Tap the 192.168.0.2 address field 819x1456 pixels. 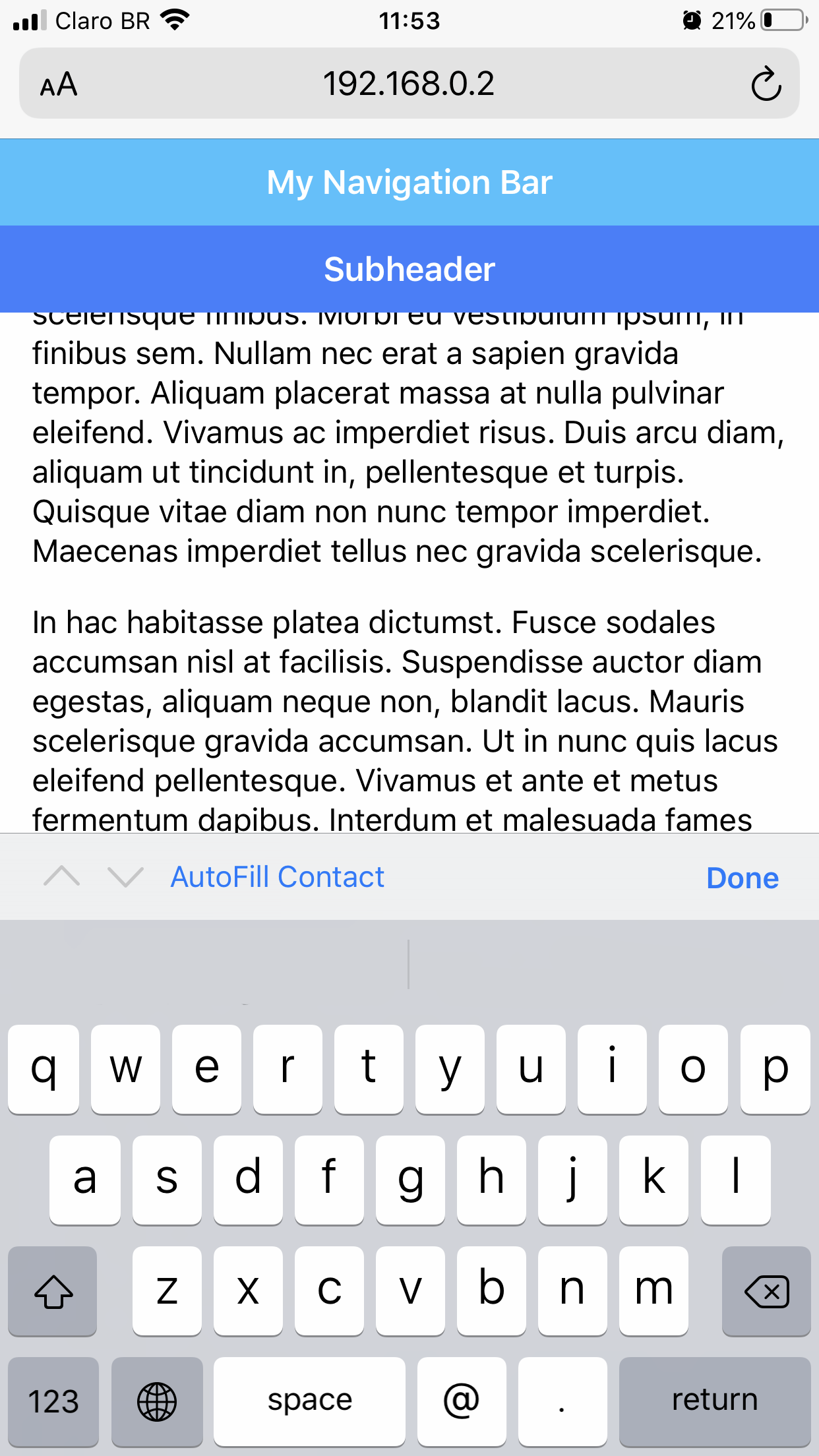409,84
